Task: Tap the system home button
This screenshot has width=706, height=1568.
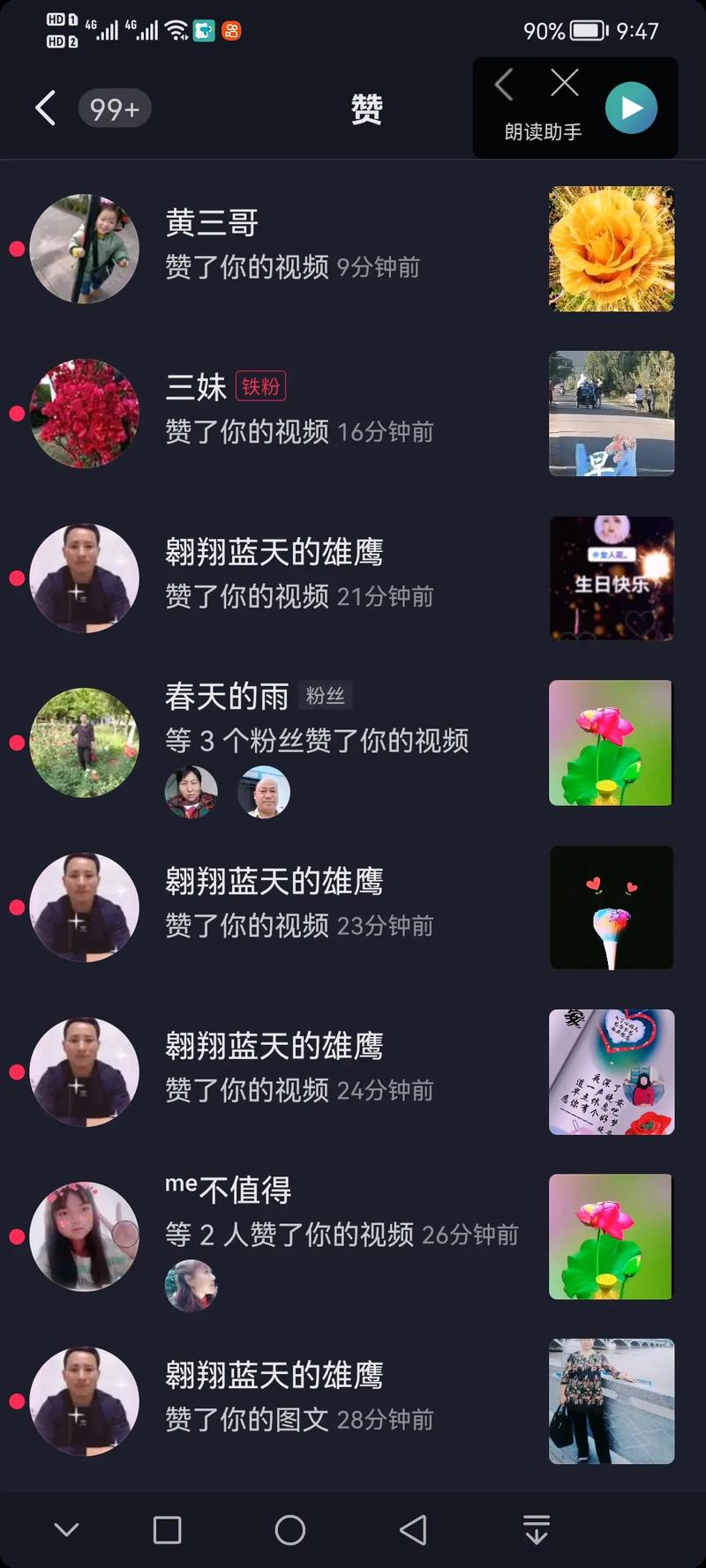Action: tap(289, 1530)
